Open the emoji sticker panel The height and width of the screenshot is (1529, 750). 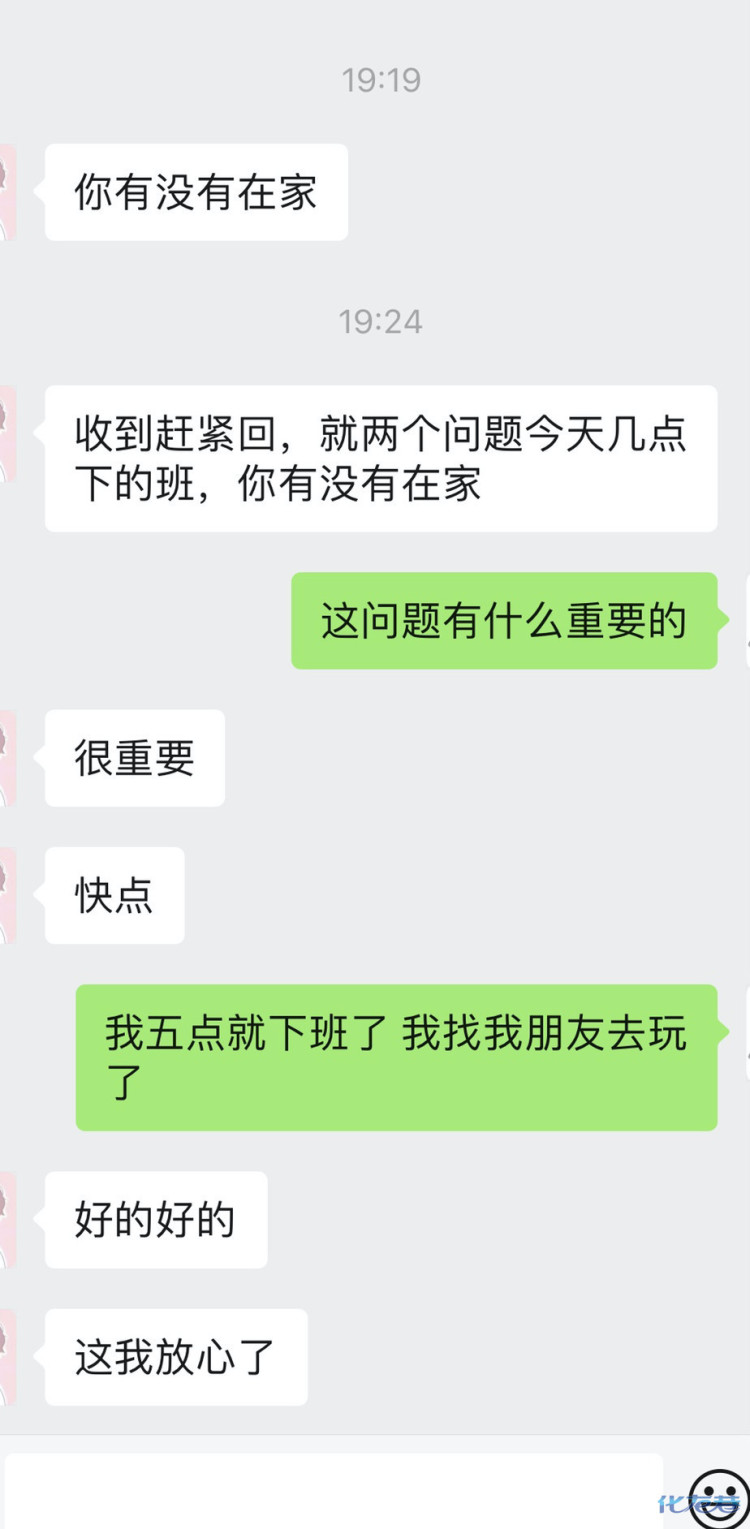tap(719, 1497)
